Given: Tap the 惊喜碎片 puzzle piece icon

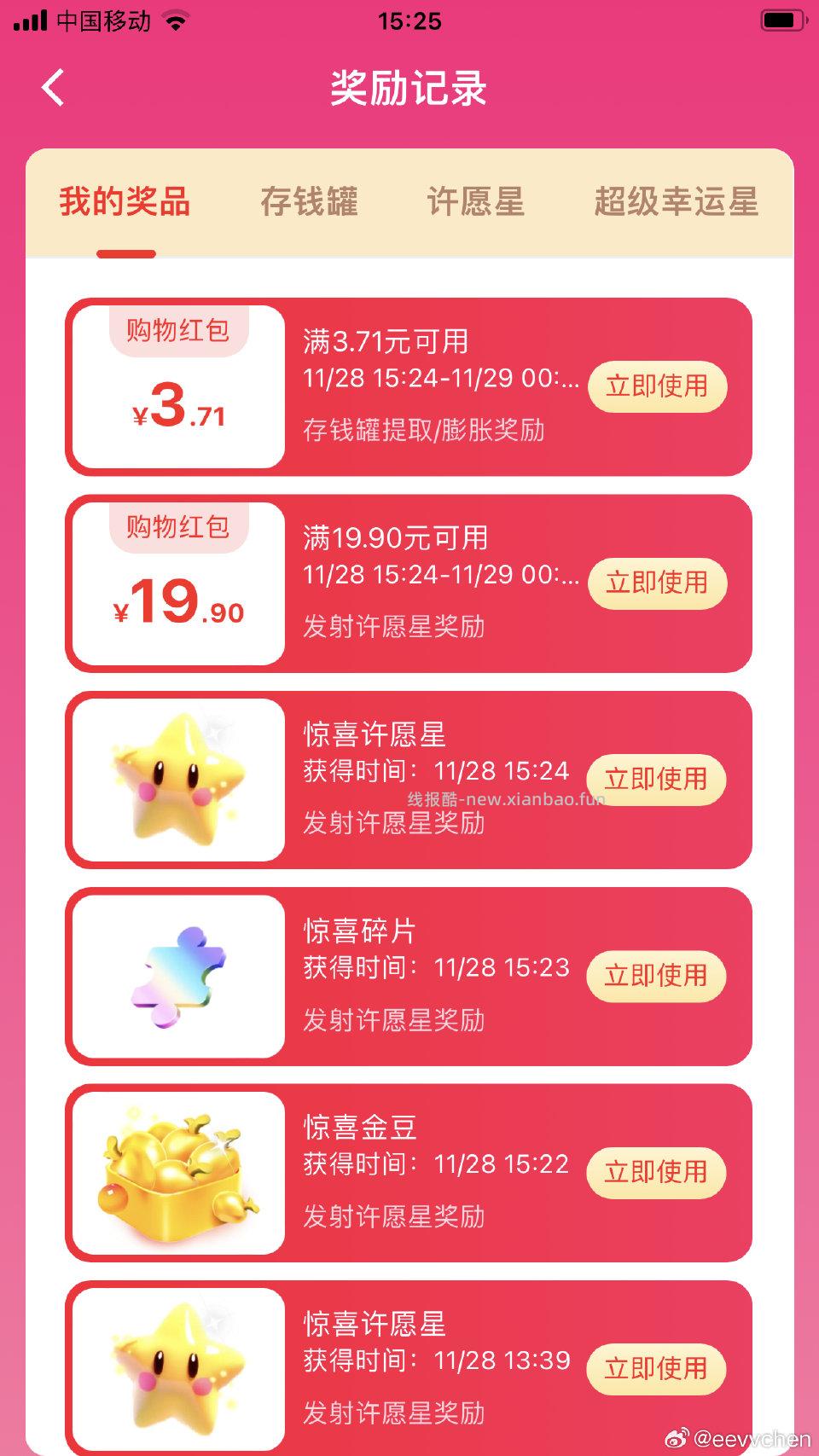Looking at the screenshot, I should click(177, 975).
